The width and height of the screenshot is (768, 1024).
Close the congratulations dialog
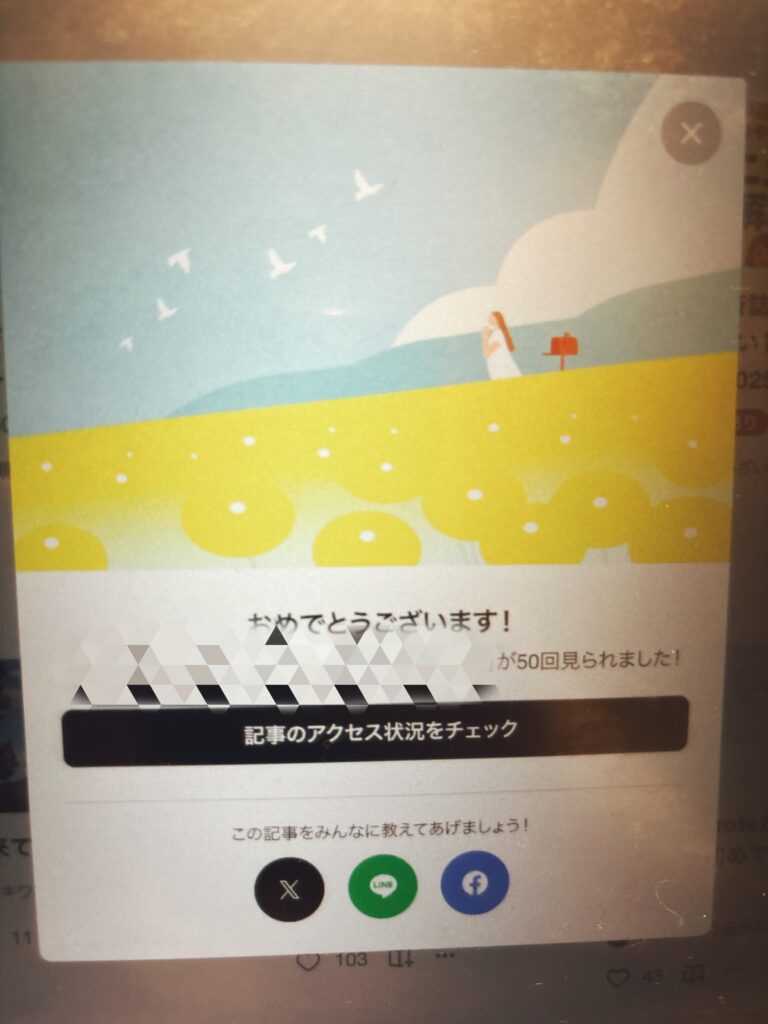point(691,133)
